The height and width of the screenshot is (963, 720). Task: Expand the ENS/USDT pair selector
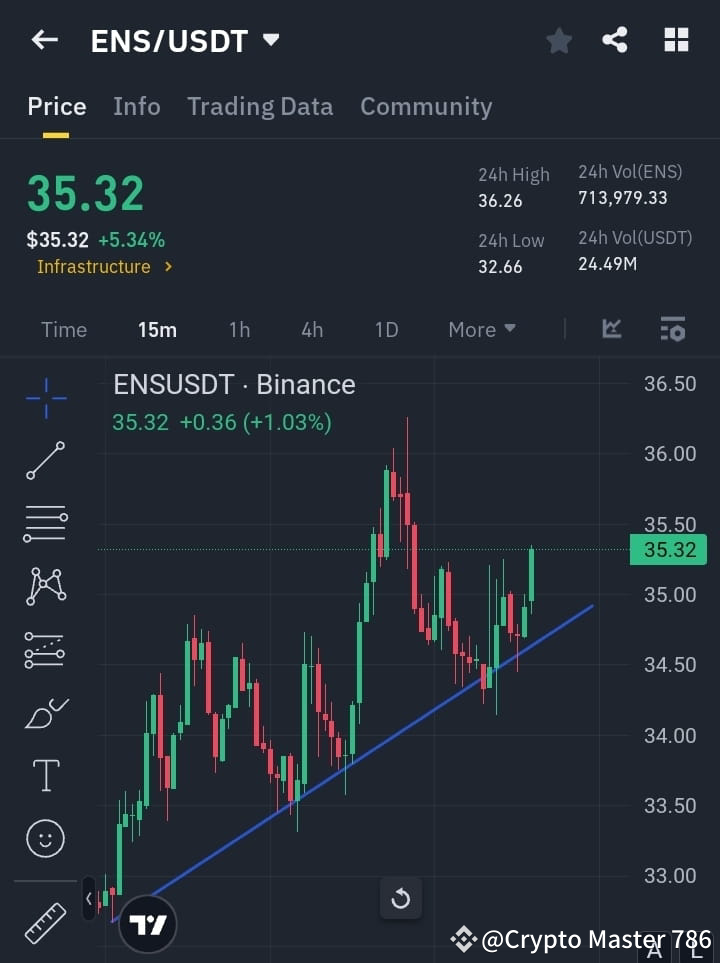[270, 40]
